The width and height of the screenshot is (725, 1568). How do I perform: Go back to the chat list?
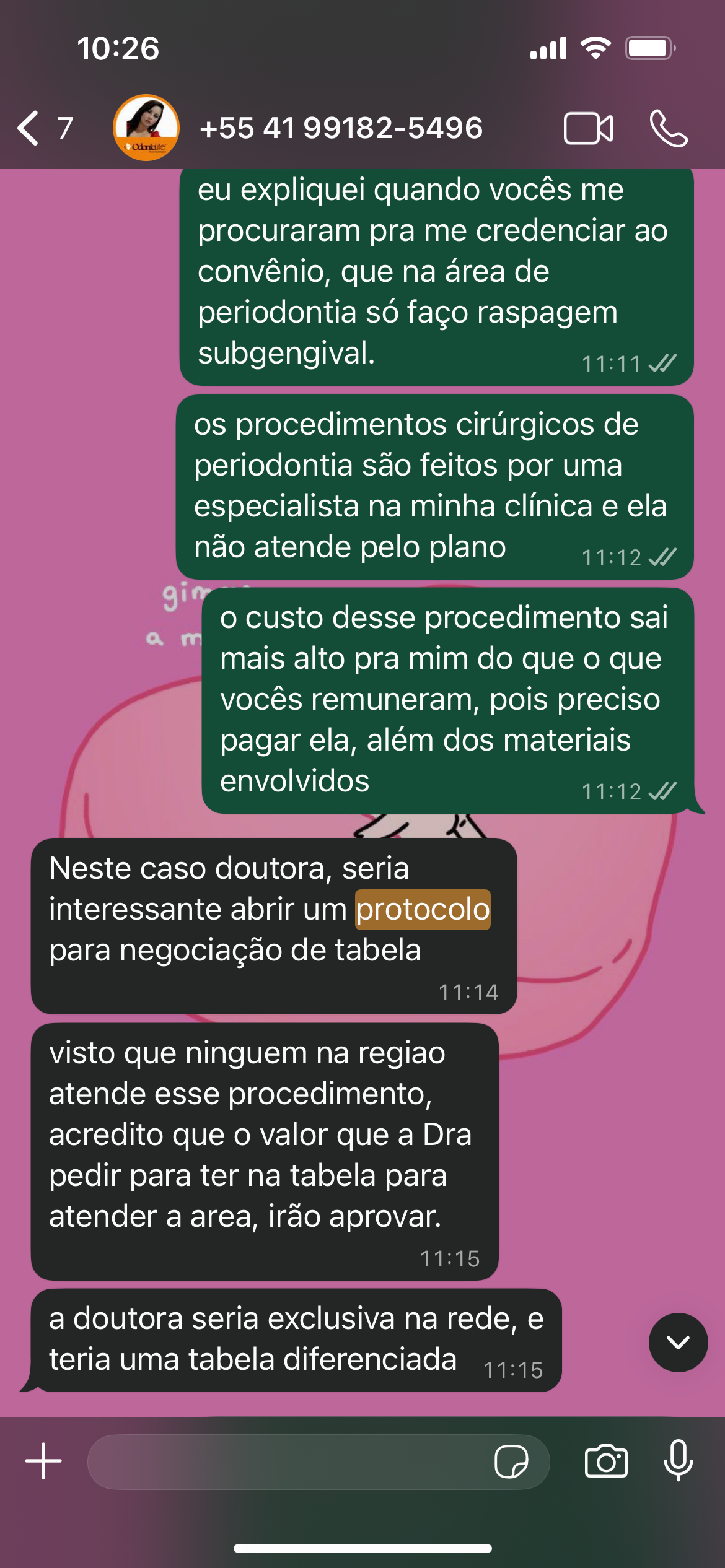29,128
